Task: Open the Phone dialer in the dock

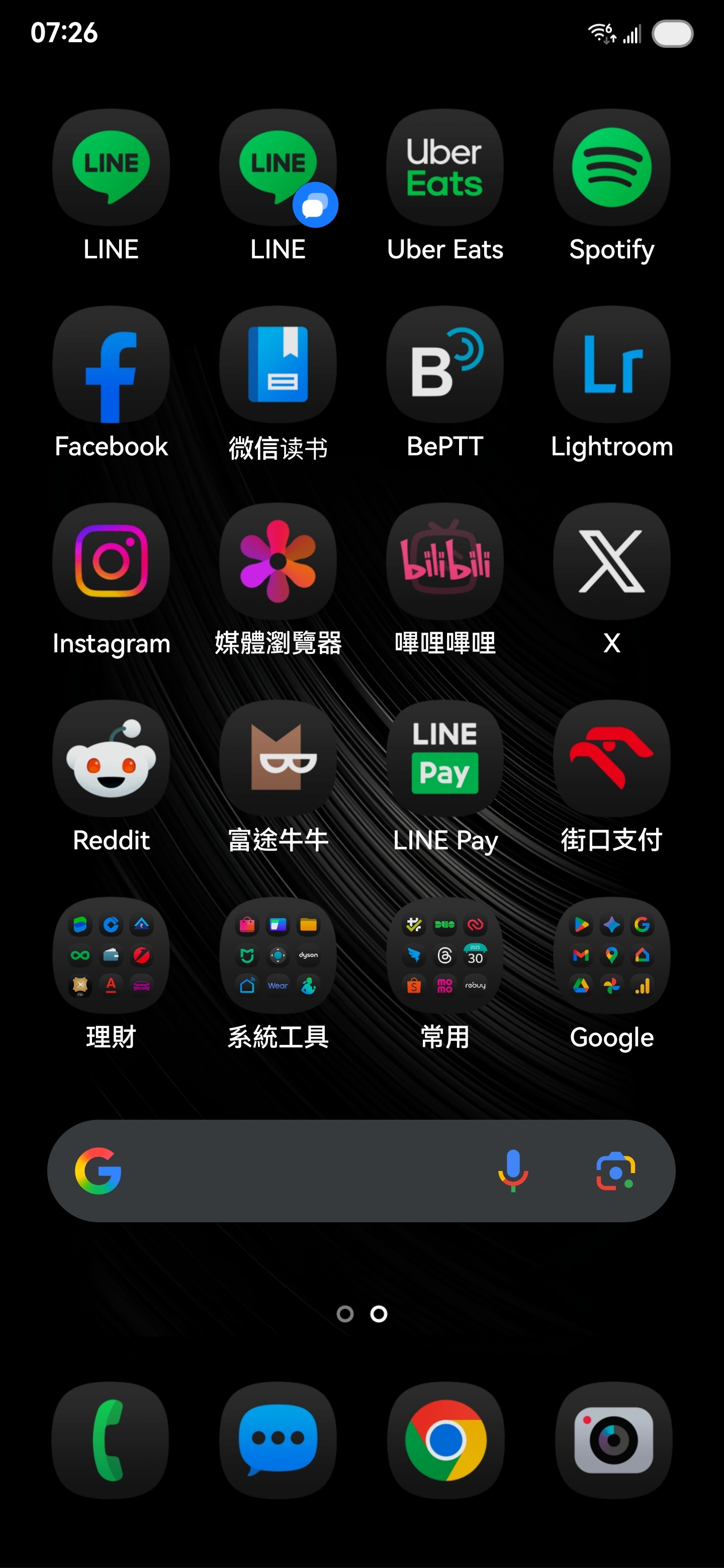Action: [110, 1440]
